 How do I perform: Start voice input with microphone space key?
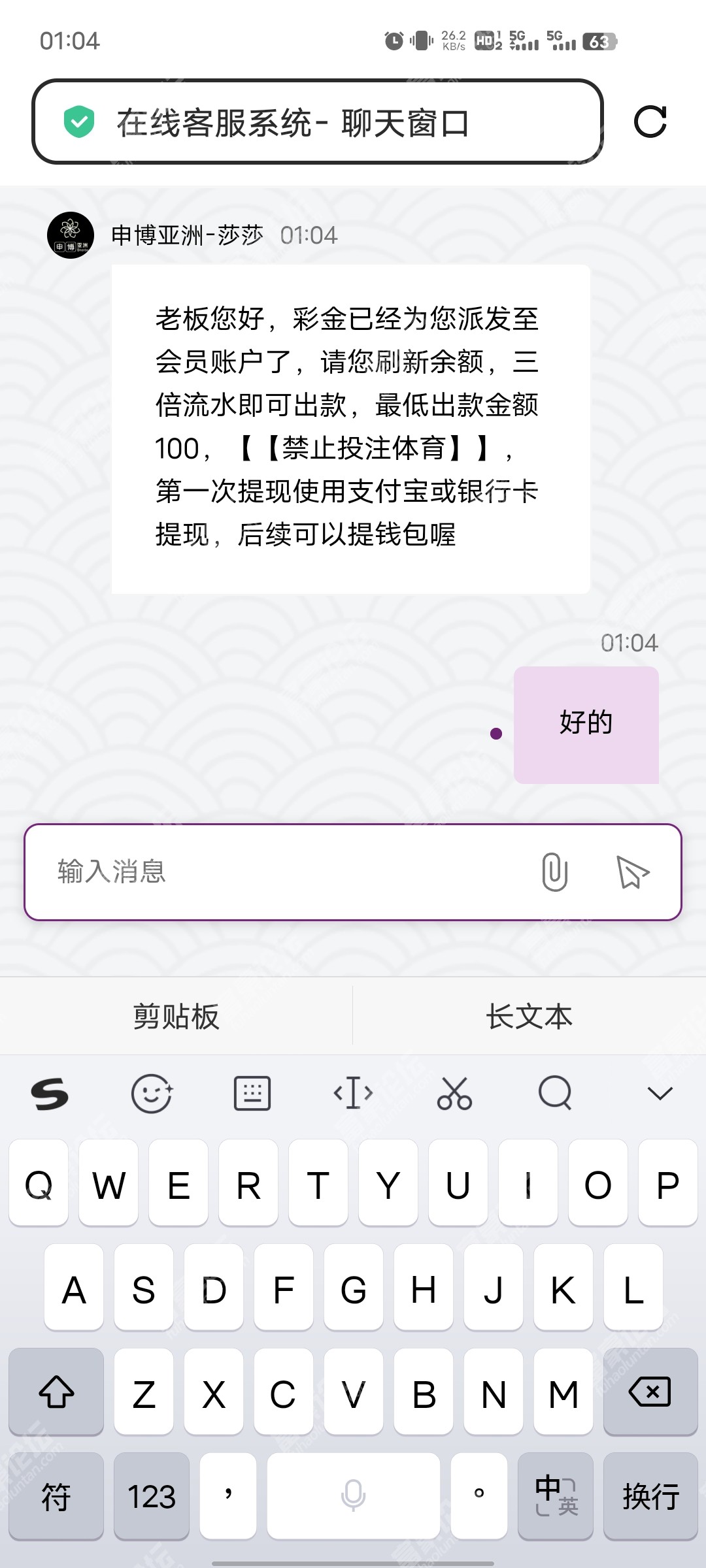[x=353, y=1496]
